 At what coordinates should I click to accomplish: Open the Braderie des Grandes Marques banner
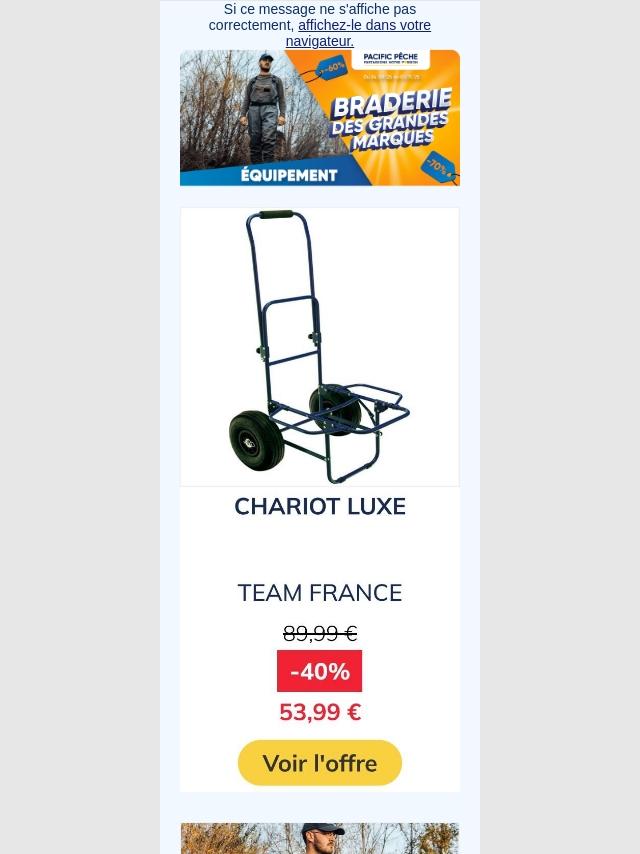pos(320,118)
